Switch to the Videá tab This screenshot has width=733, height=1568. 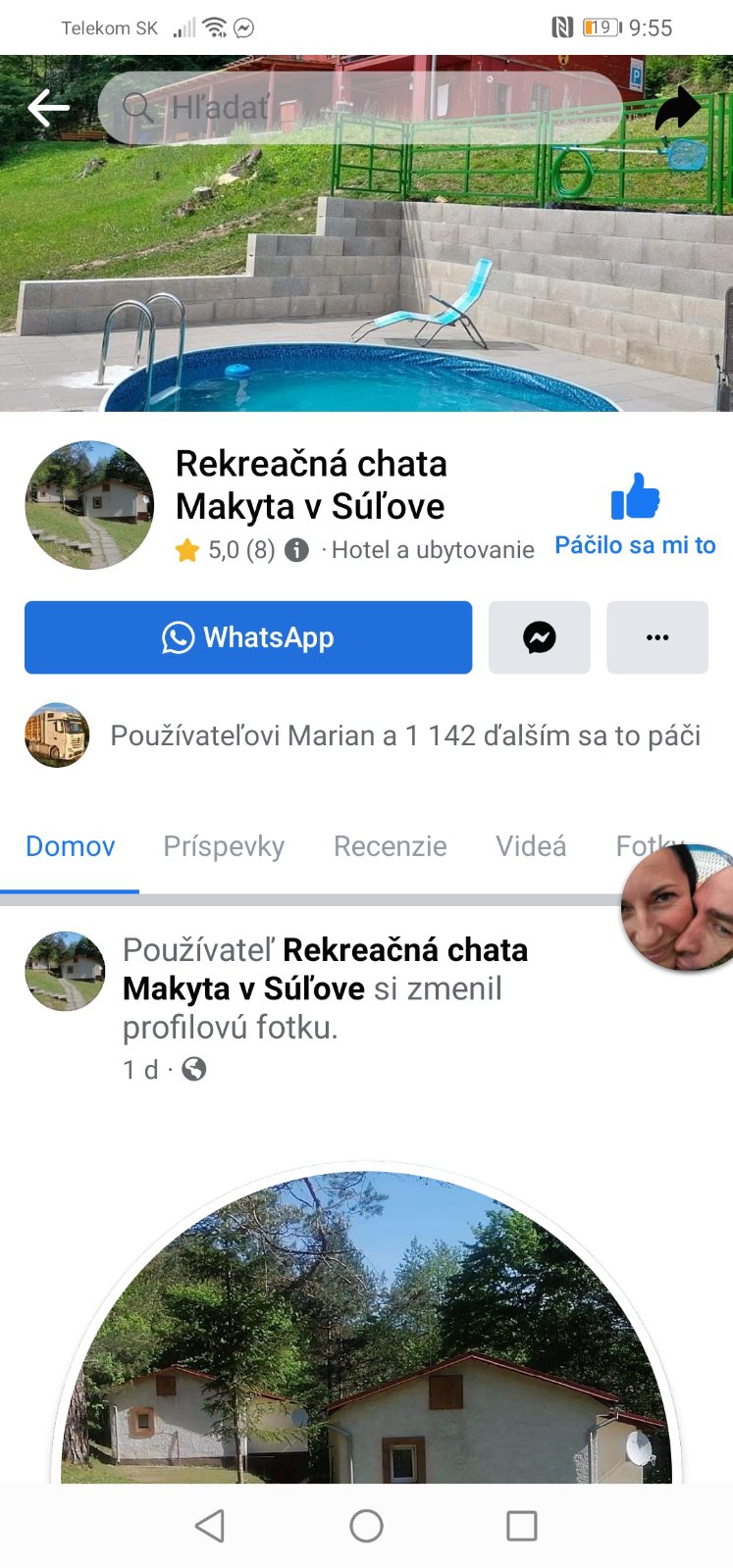pyautogui.click(x=531, y=846)
